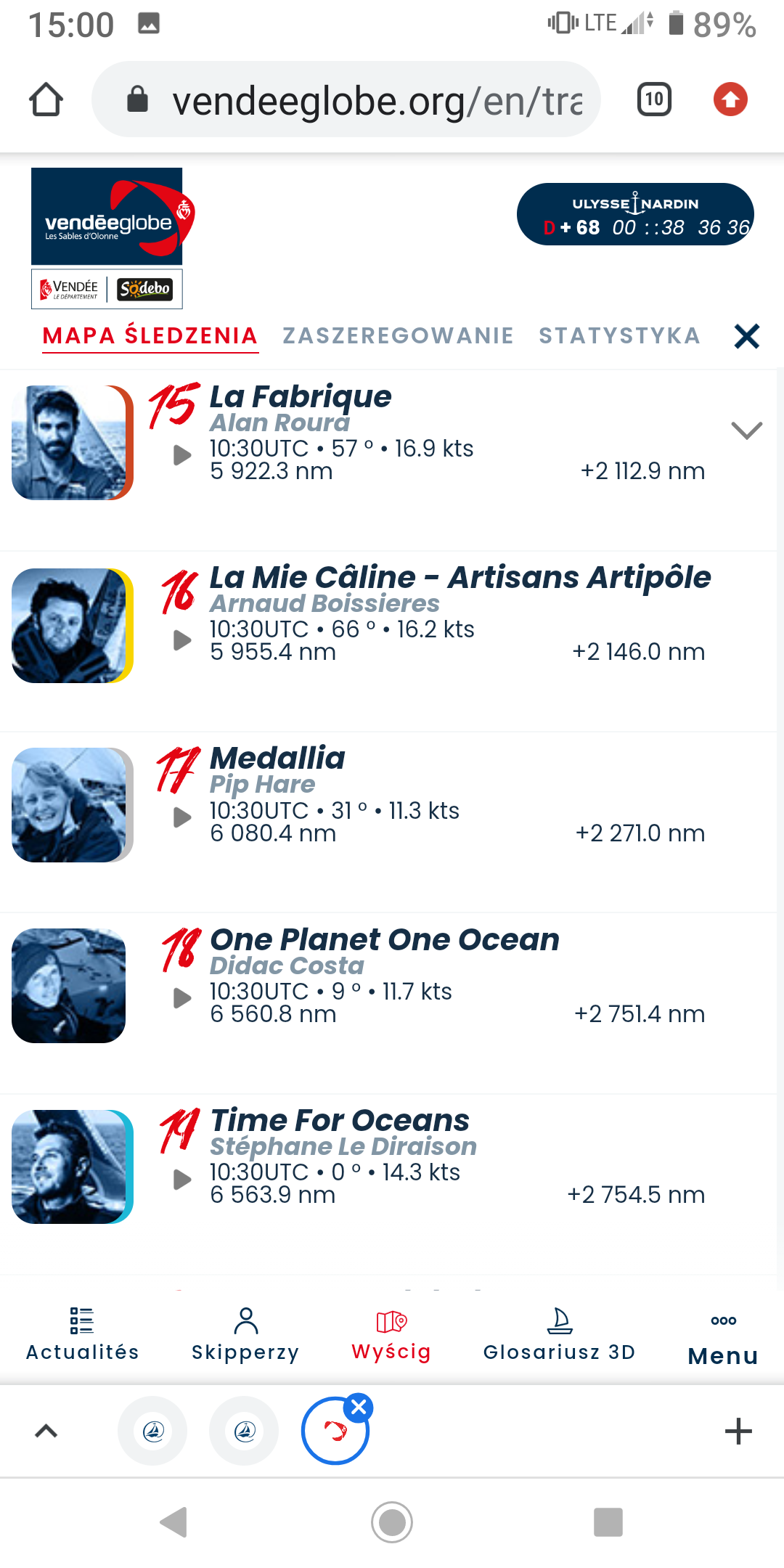This screenshot has height=1568, width=784.
Task: Go to the browser home page
Action: (x=46, y=99)
